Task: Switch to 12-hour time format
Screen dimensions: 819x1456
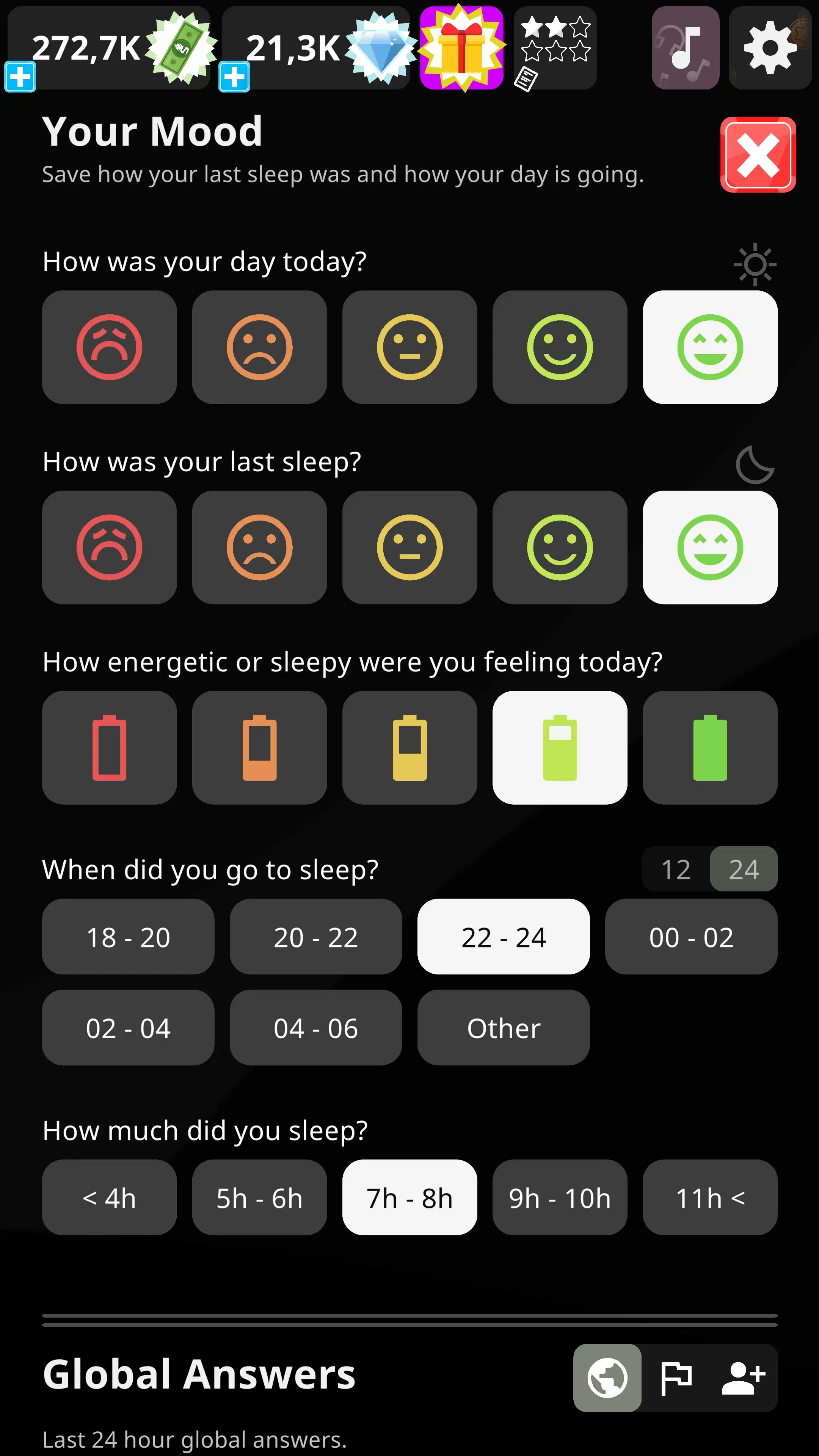Action: pyautogui.click(x=675, y=869)
